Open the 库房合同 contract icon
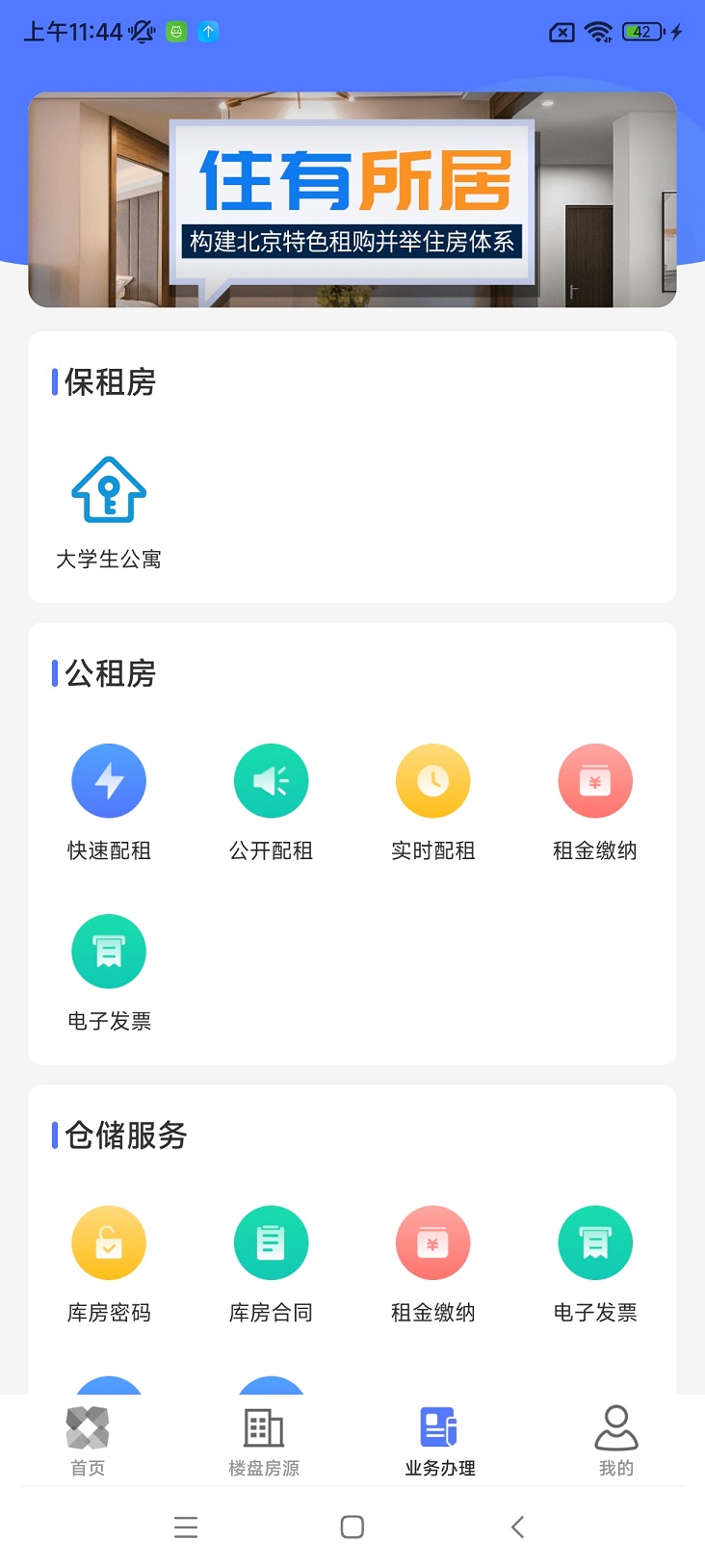Image resolution: width=705 pixels, height=1568 pixels. pos(271,1242)
